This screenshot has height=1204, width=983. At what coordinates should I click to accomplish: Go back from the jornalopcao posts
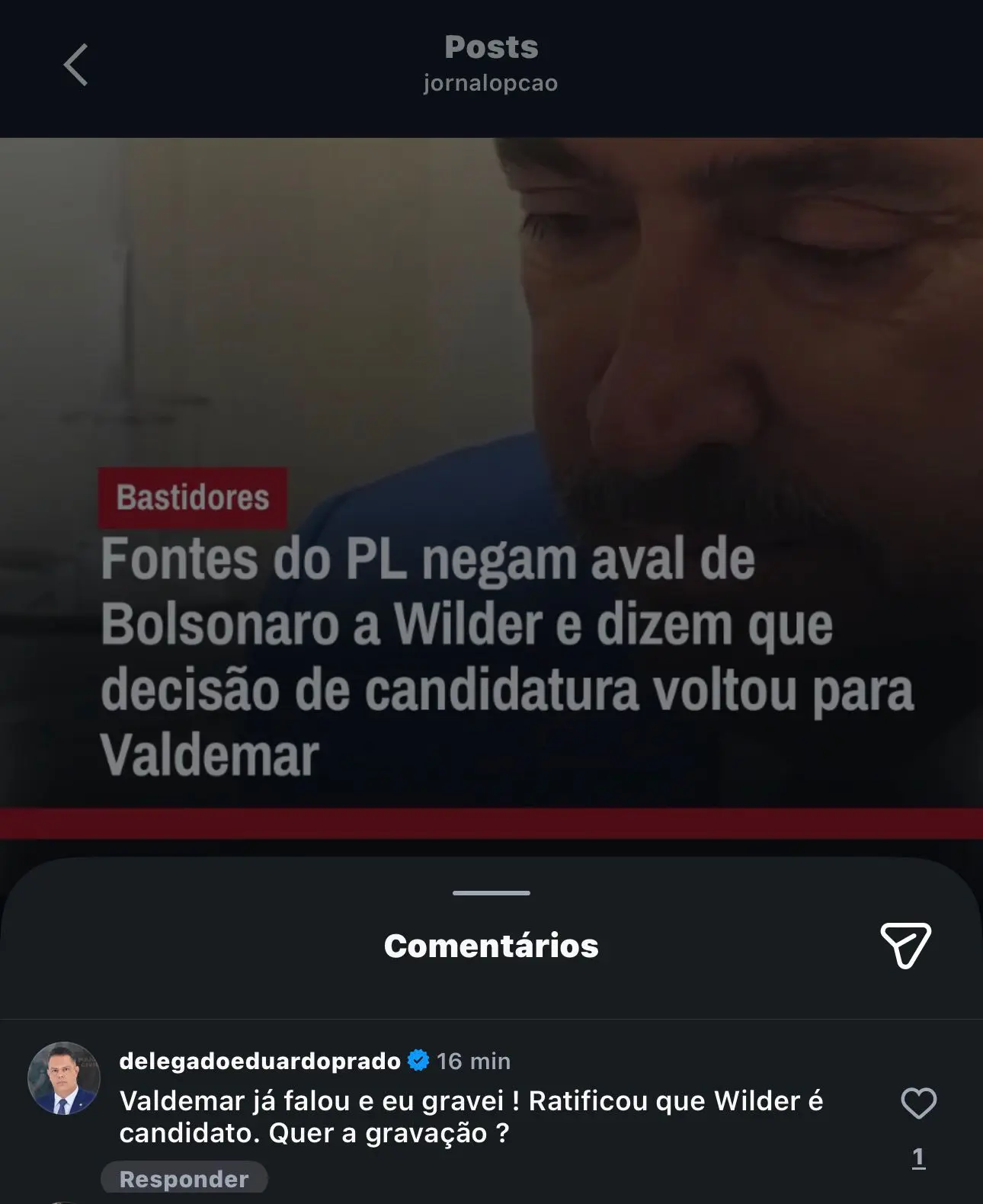tap(75, 65)
